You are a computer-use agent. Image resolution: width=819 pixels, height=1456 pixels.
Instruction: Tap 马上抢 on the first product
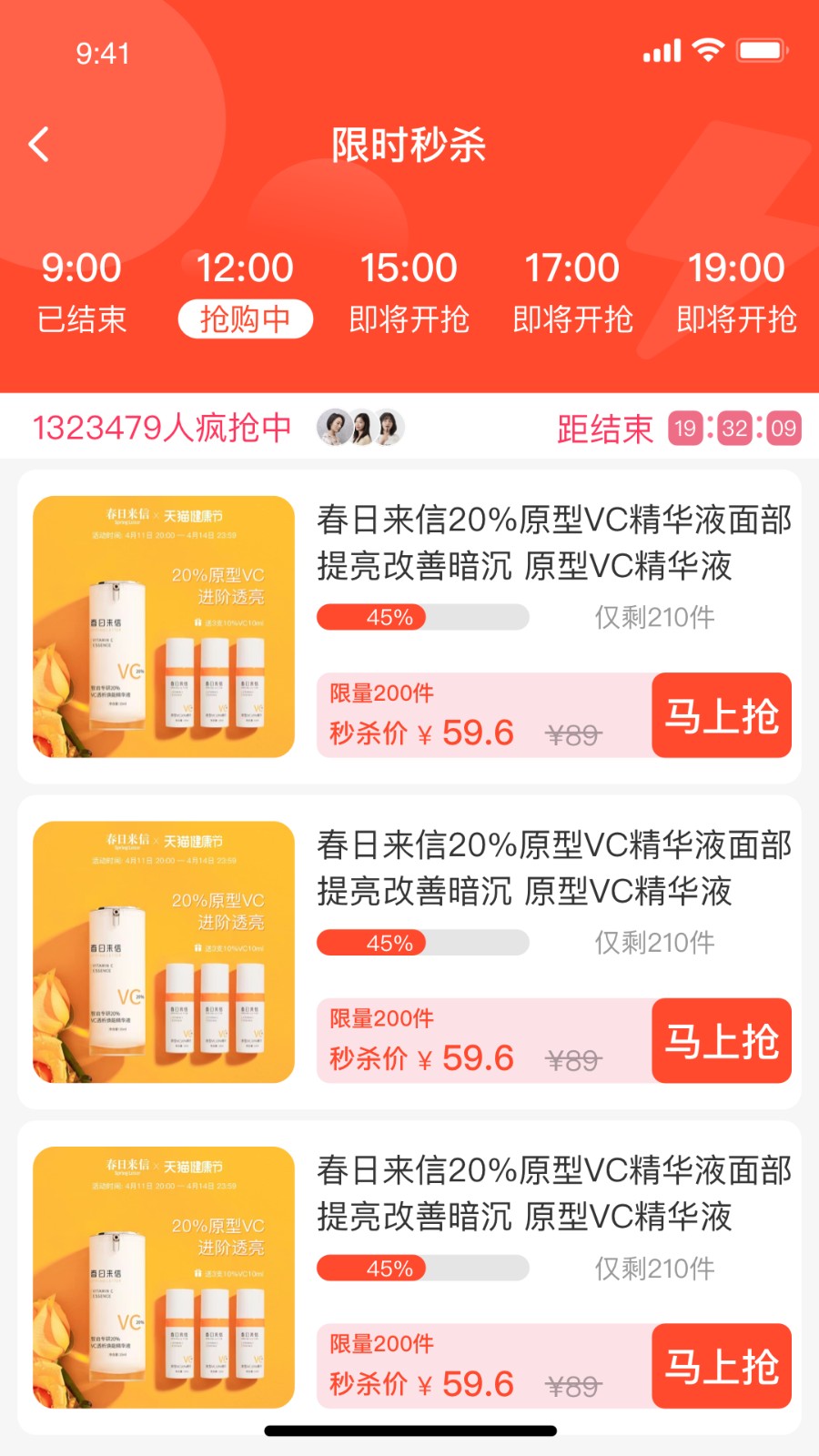pos(722,716)
